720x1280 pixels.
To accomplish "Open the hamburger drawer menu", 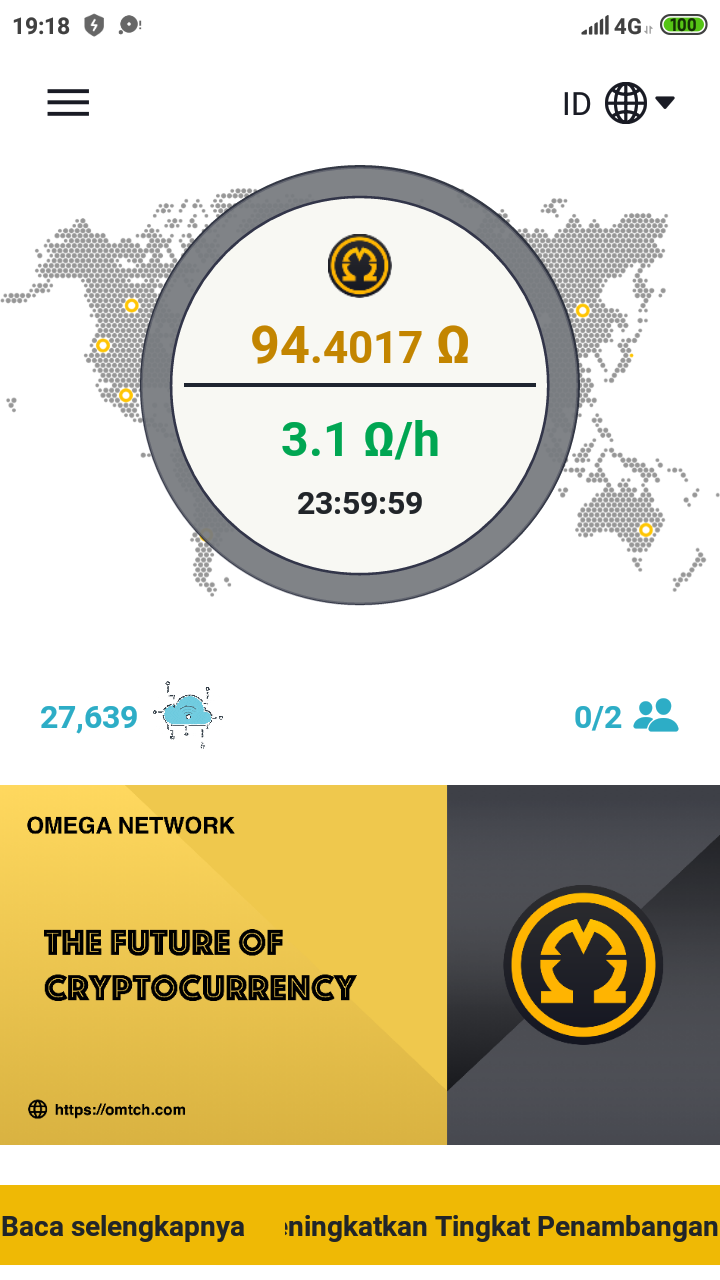I will tap(68, 103).
